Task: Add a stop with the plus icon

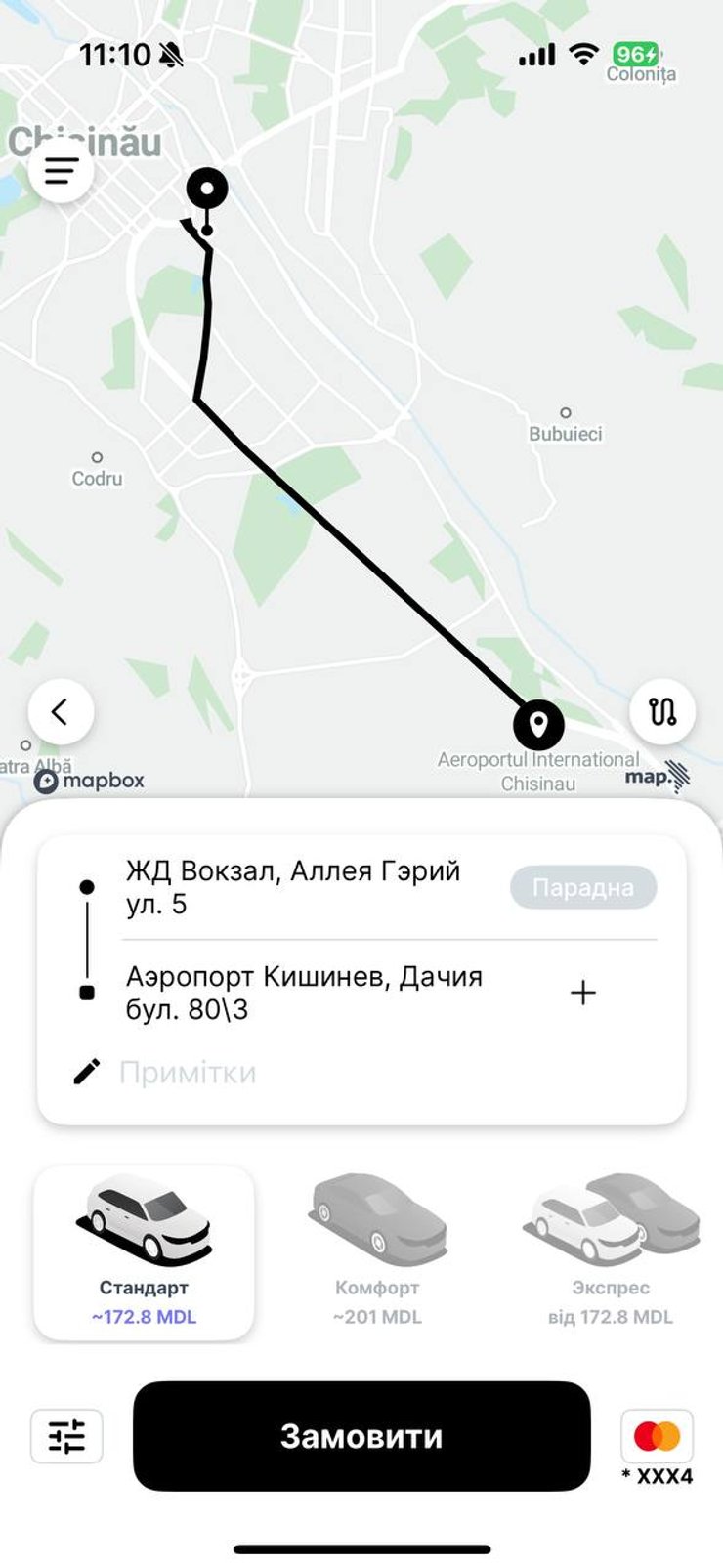Action: [582, 993]
